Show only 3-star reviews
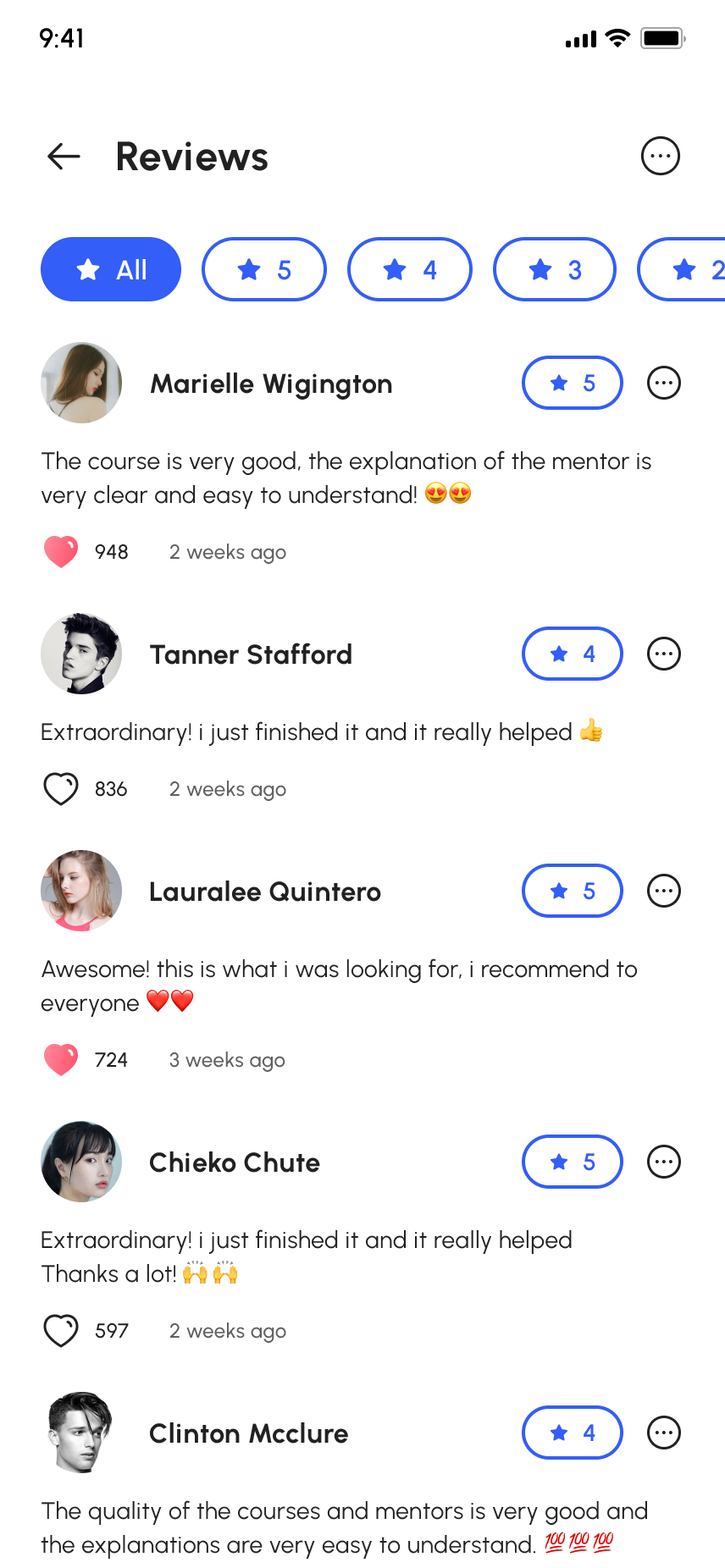This screenshot has height=1568, width=725. 555,269
